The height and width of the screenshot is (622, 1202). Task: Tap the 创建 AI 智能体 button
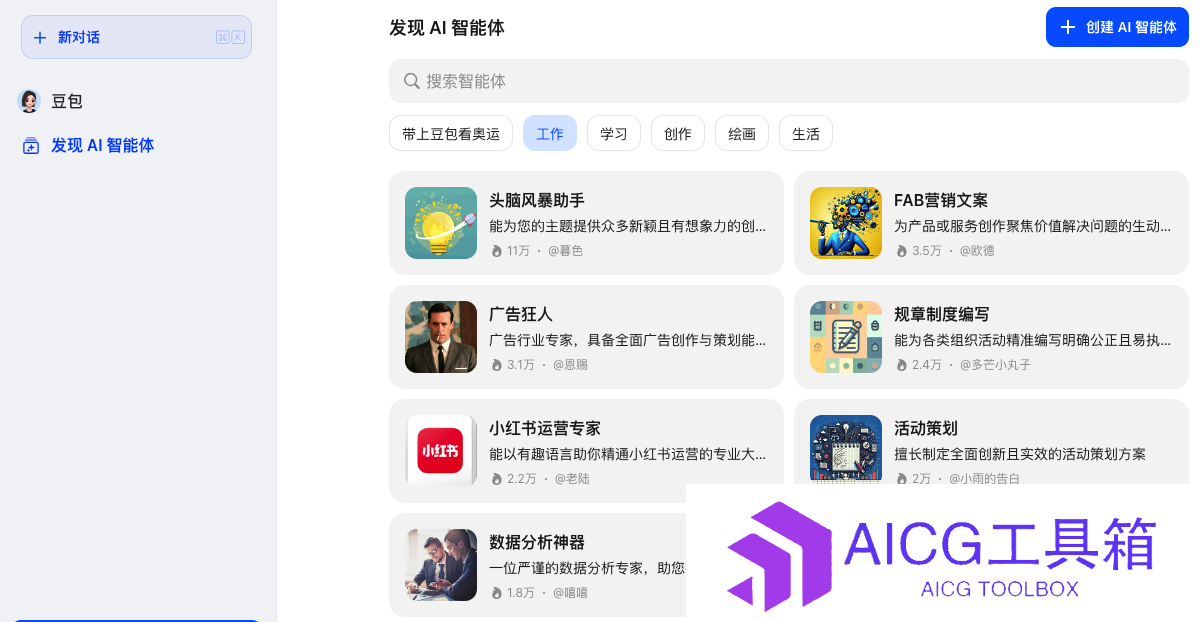click(x=1117, y=27)
